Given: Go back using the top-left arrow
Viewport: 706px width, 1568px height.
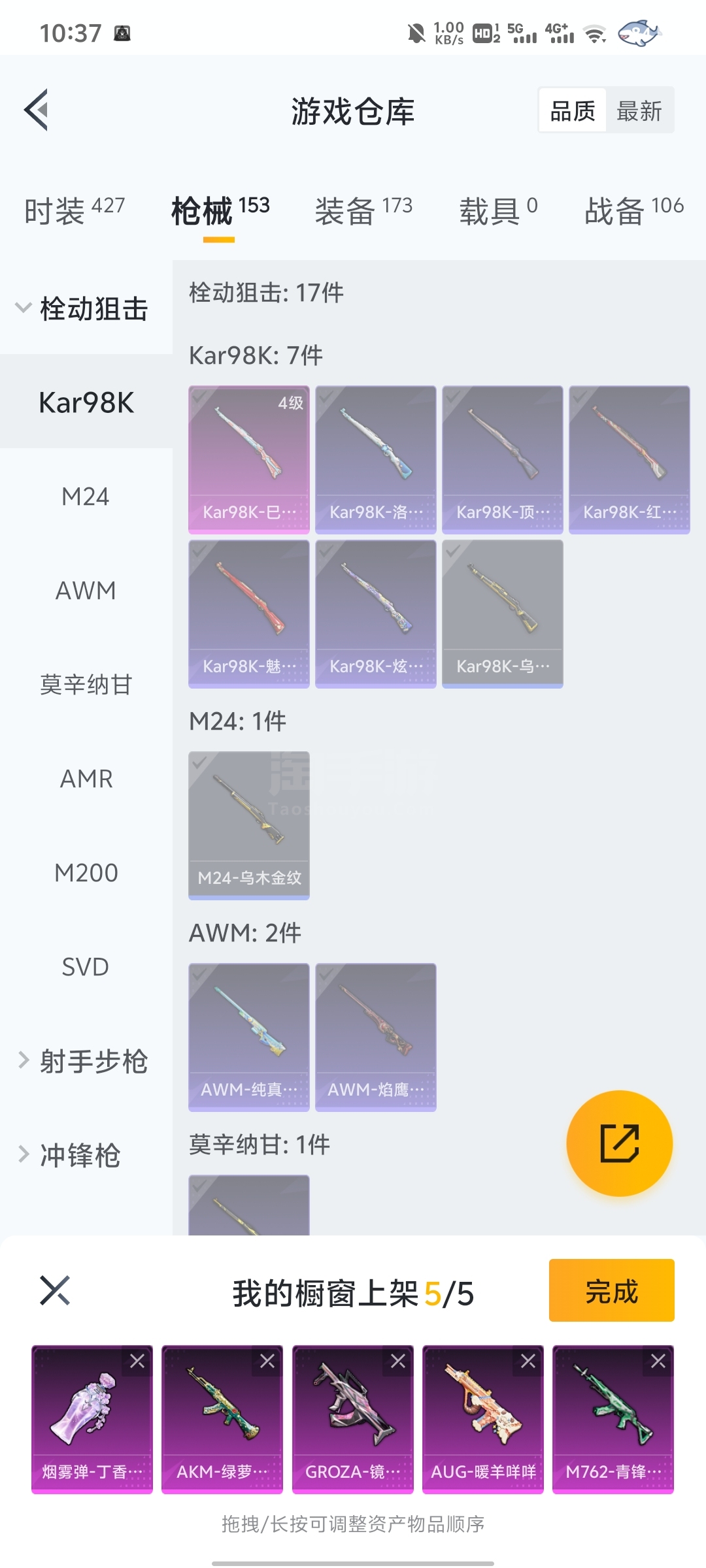Looking at the screenshot, I should click(x=37, y=110).
